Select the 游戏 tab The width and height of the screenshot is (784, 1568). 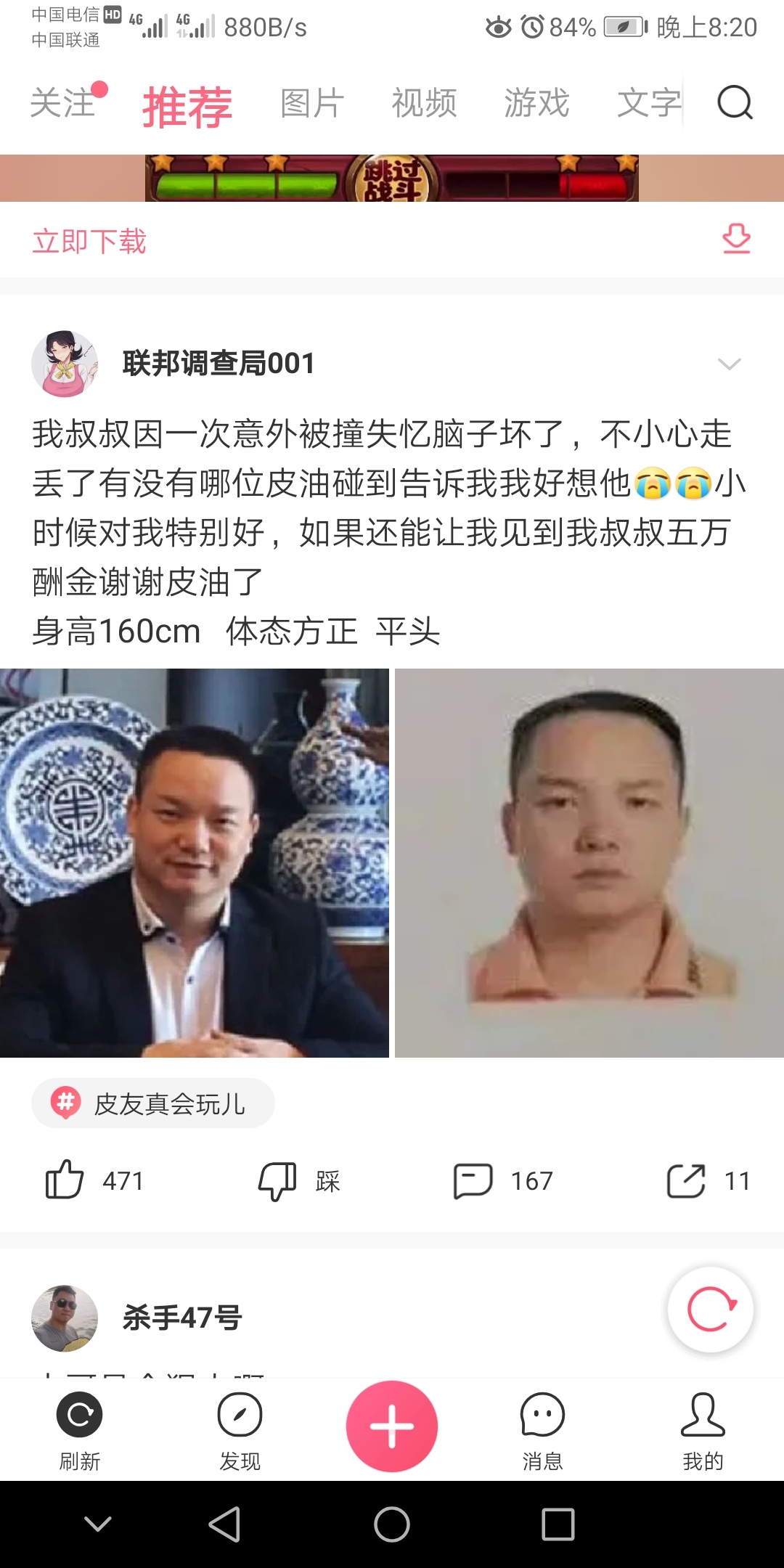click(x=536, y=102)
